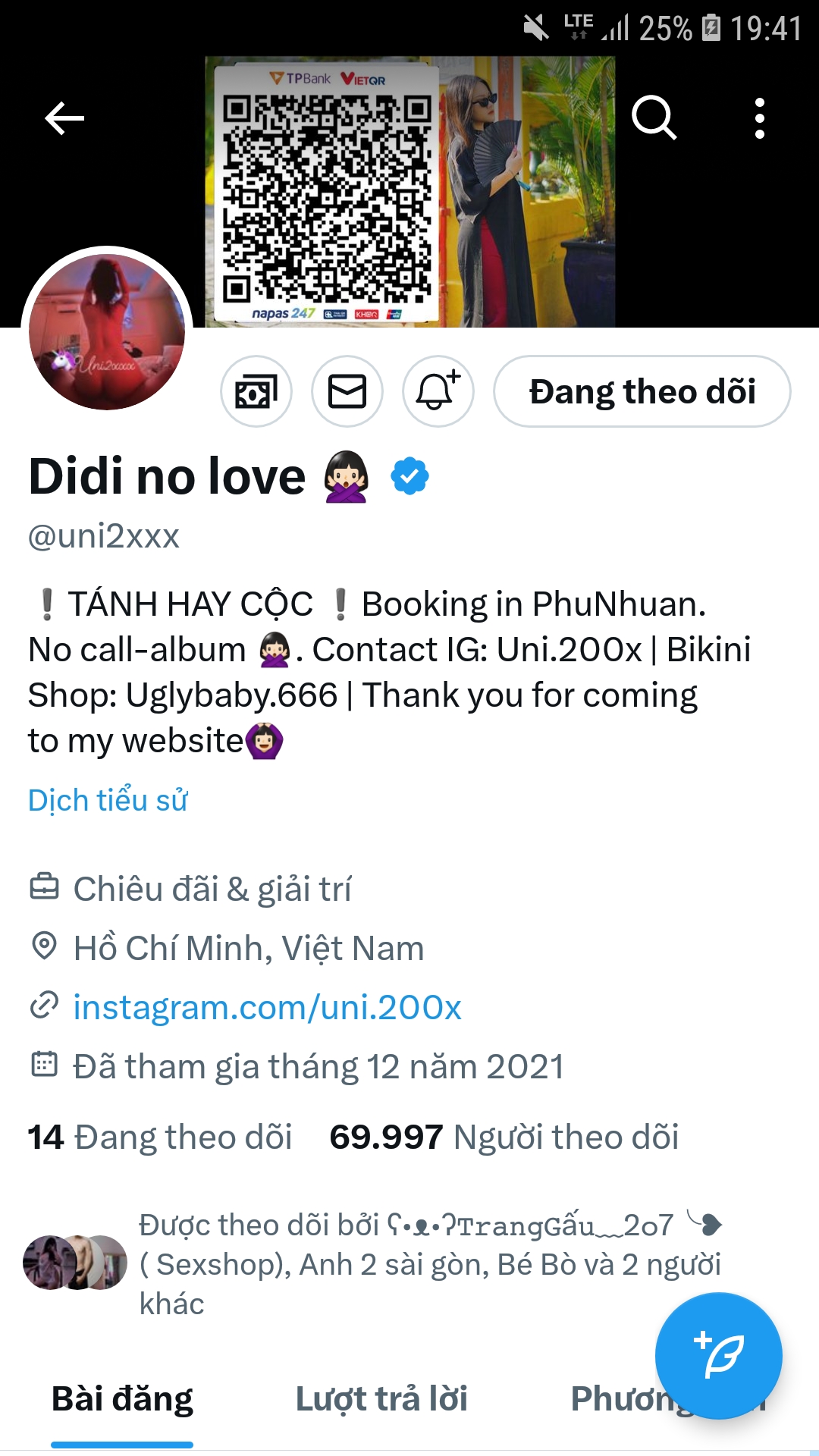The height and width of the screenshot is (1456, 819).
Task: View the 14 Đang theo dõi list
Action: (x=160, y=1137)
